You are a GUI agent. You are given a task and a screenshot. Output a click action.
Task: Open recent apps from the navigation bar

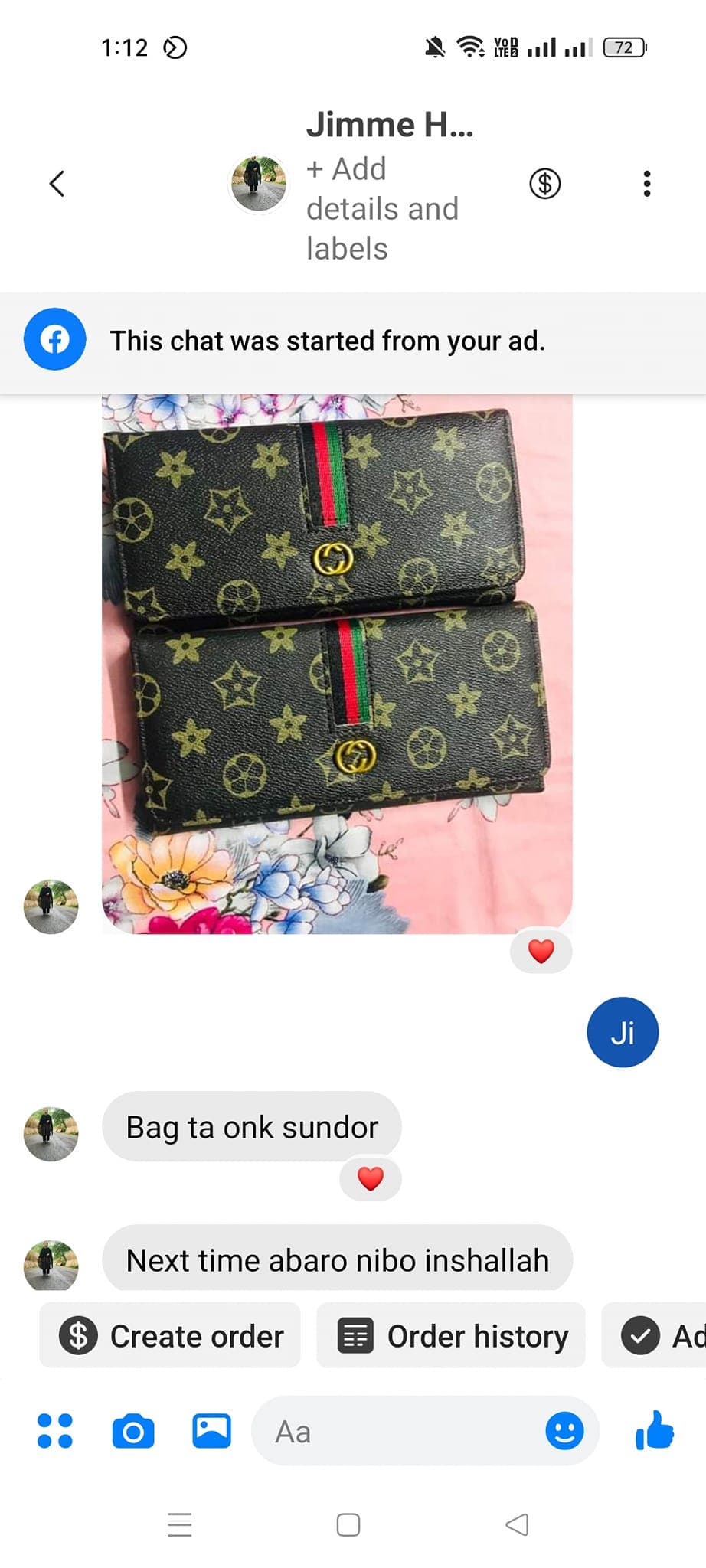click(x=180, y=1524)
